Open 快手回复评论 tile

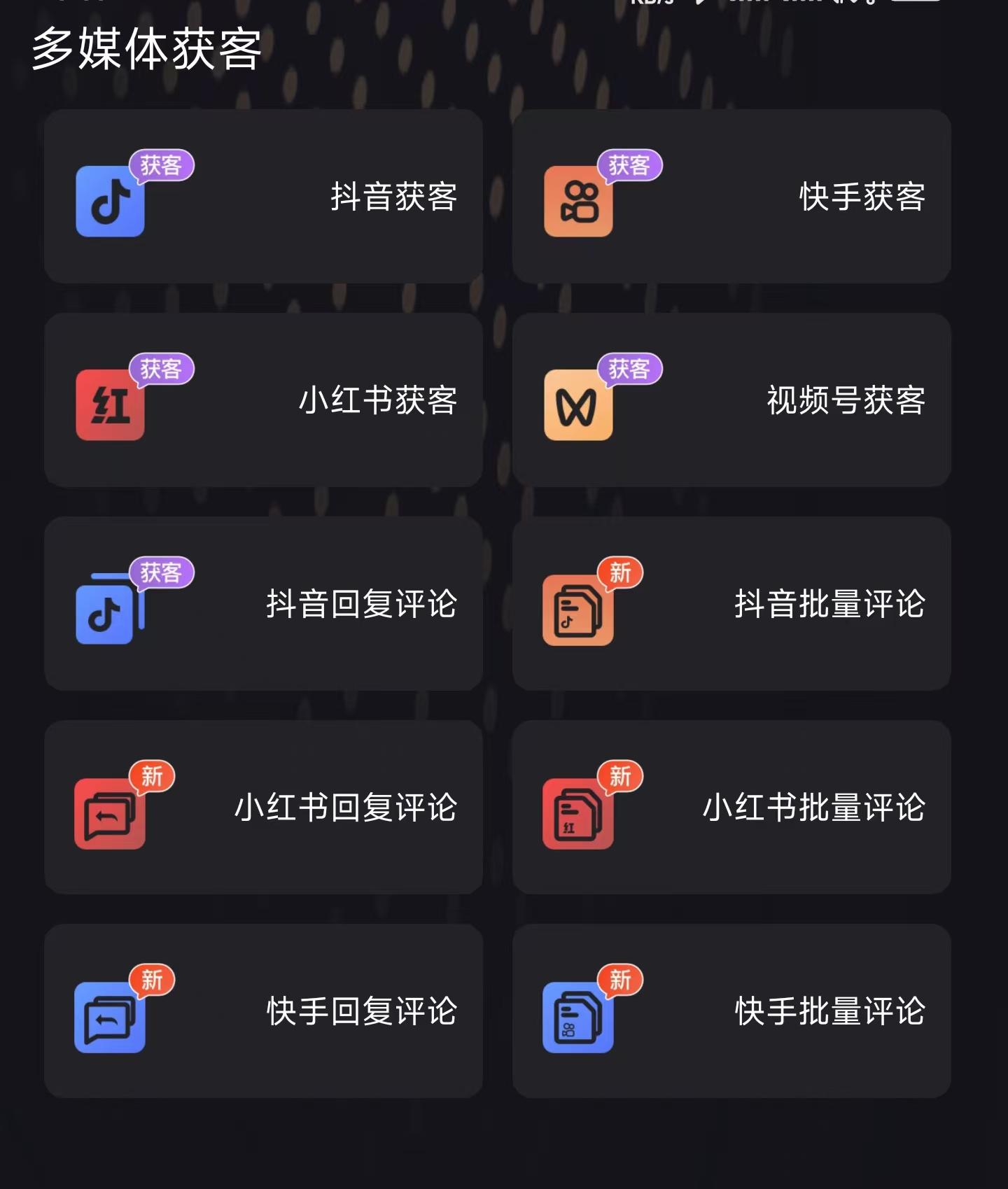tap(263, 1011)
